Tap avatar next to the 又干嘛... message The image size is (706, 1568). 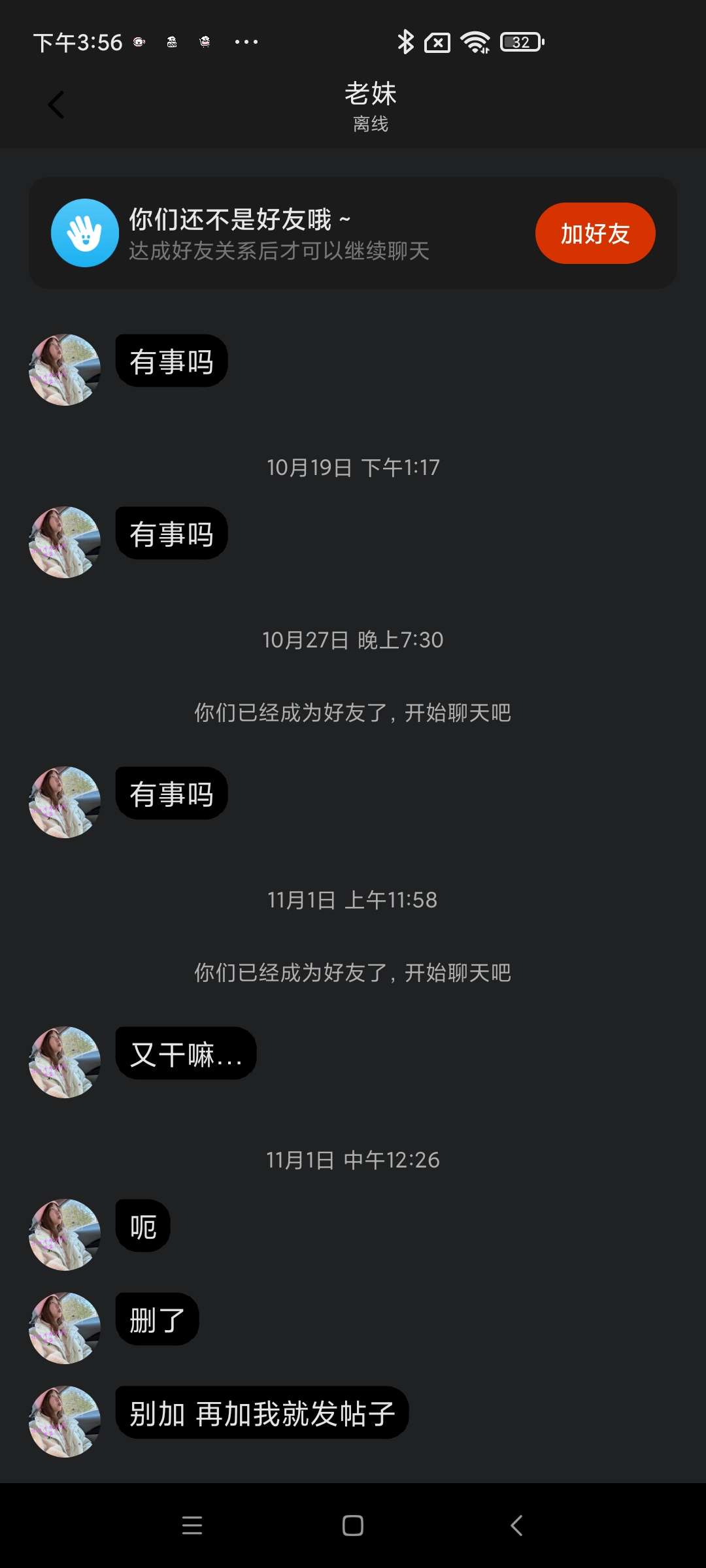[65, 1062]
